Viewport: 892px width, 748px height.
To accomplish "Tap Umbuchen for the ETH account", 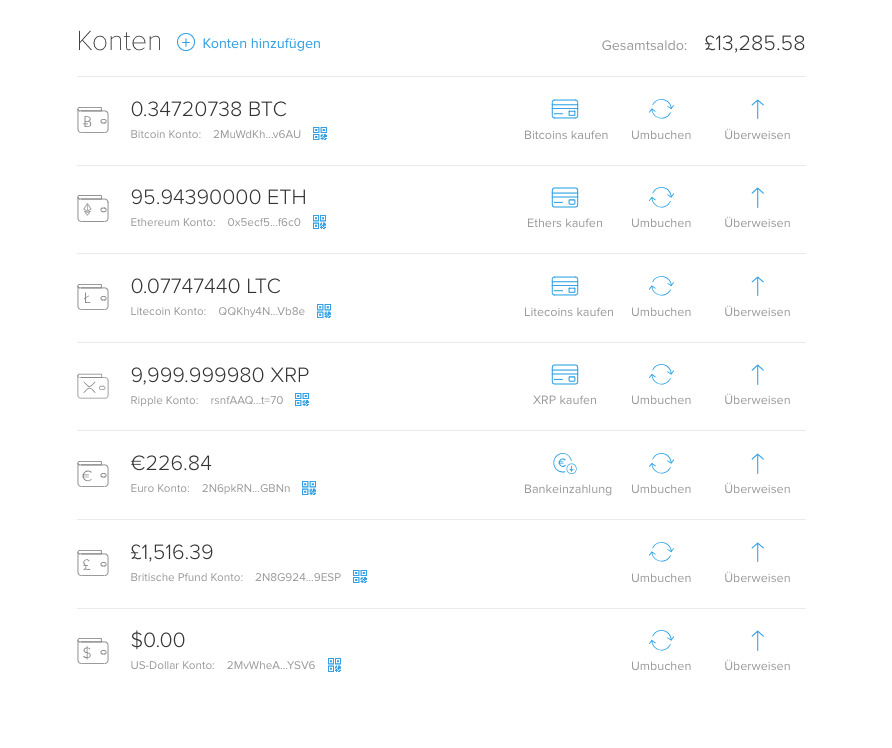I will point(660,208).
